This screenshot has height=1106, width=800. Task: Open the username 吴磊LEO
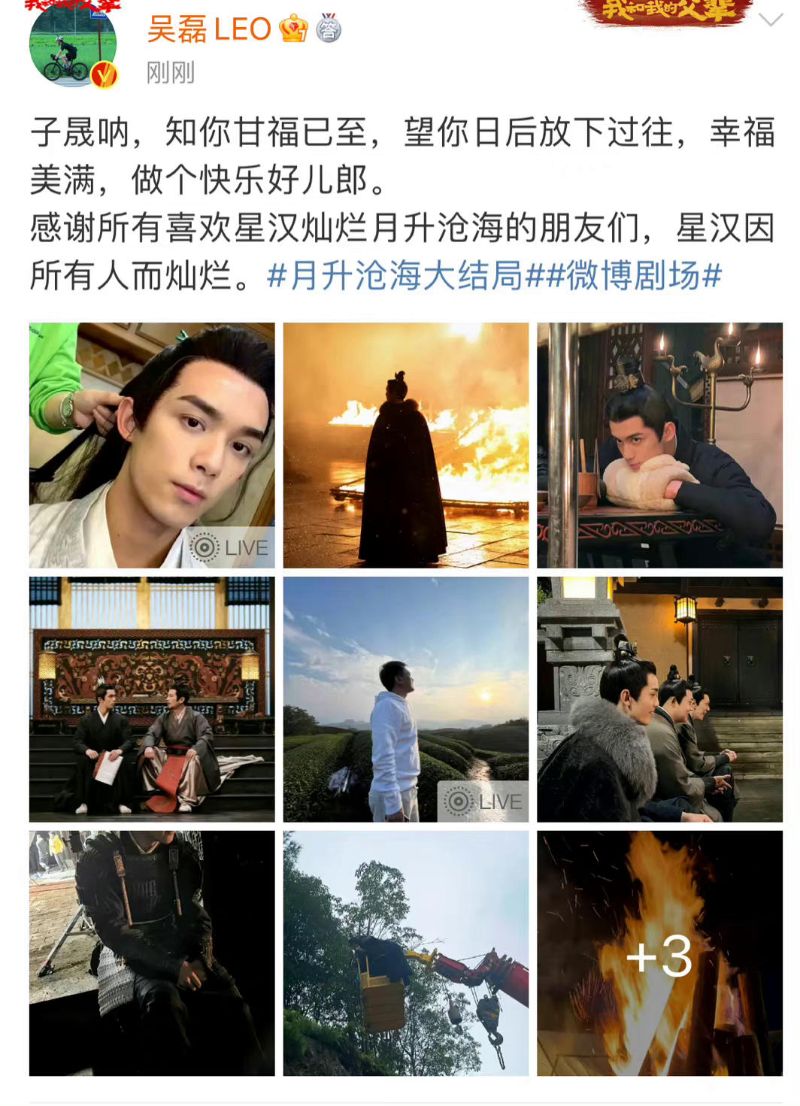pos(209,30)
